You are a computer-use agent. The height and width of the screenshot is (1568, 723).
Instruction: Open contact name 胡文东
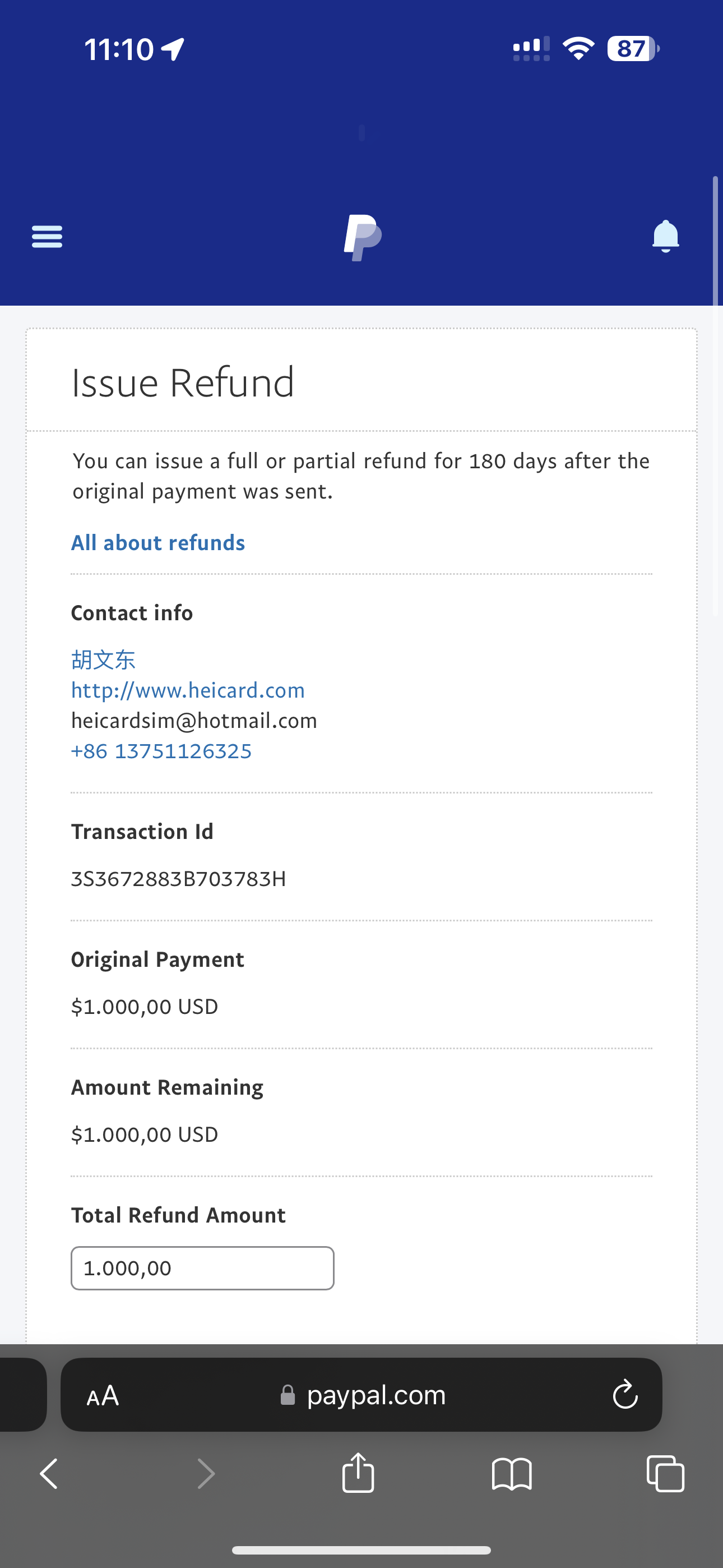click(103, 659)
